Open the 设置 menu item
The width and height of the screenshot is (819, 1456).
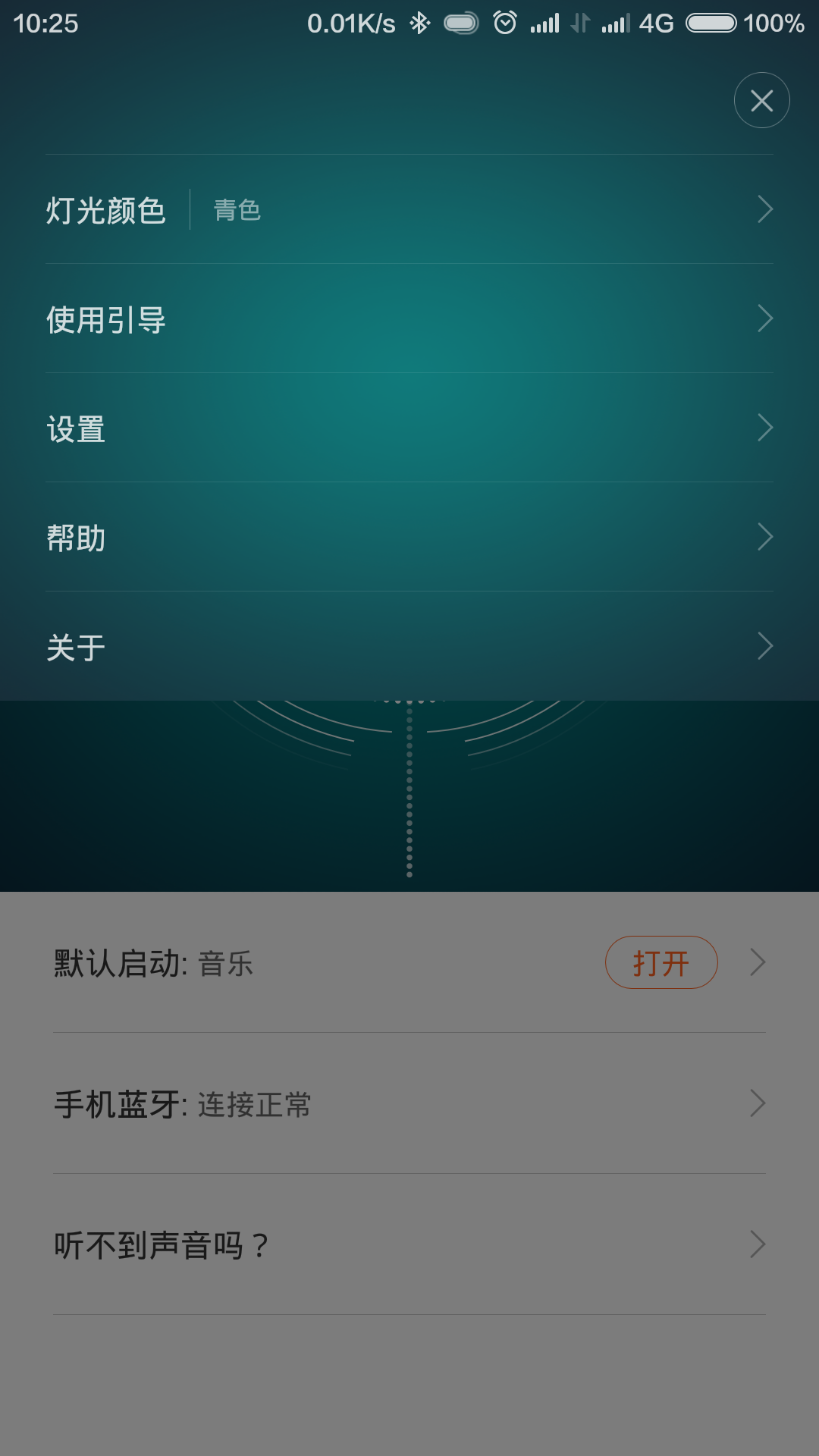pyautogui.click(x=409, y=428)
